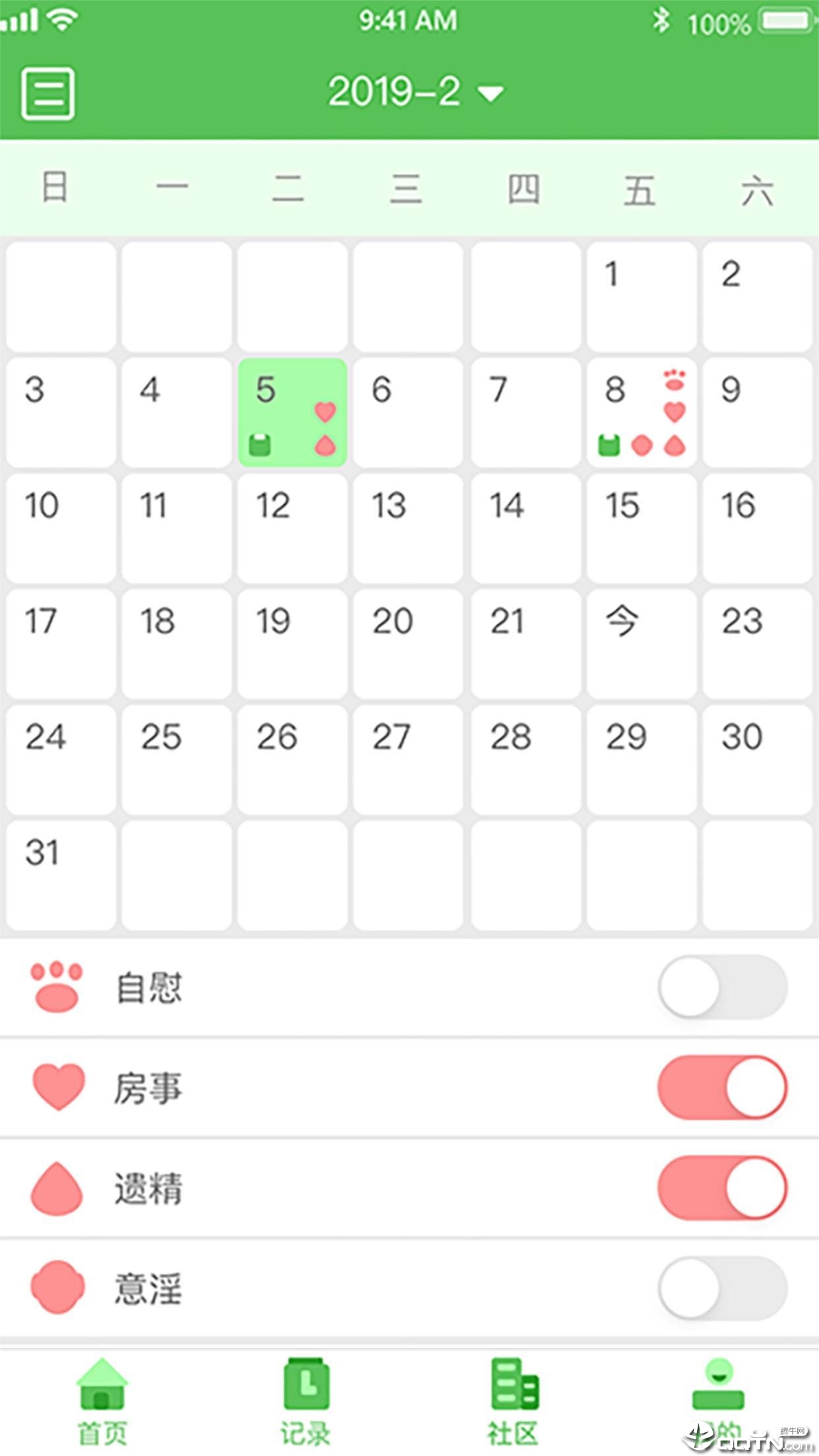Select February 5 on the calendar
Viewport: 819px width, 1456px height.
tap(292, 413)
